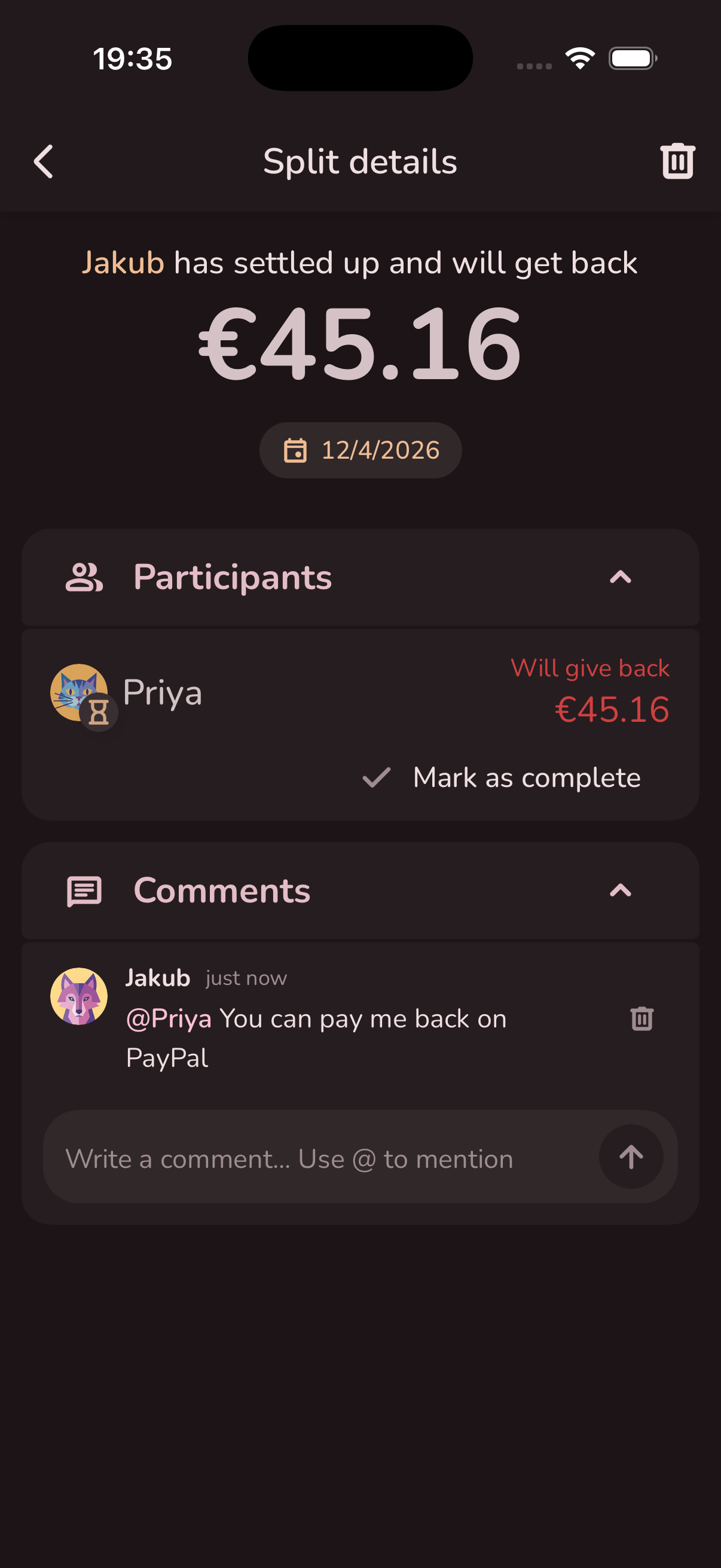Collapse the Comments section

coord(620,890)
